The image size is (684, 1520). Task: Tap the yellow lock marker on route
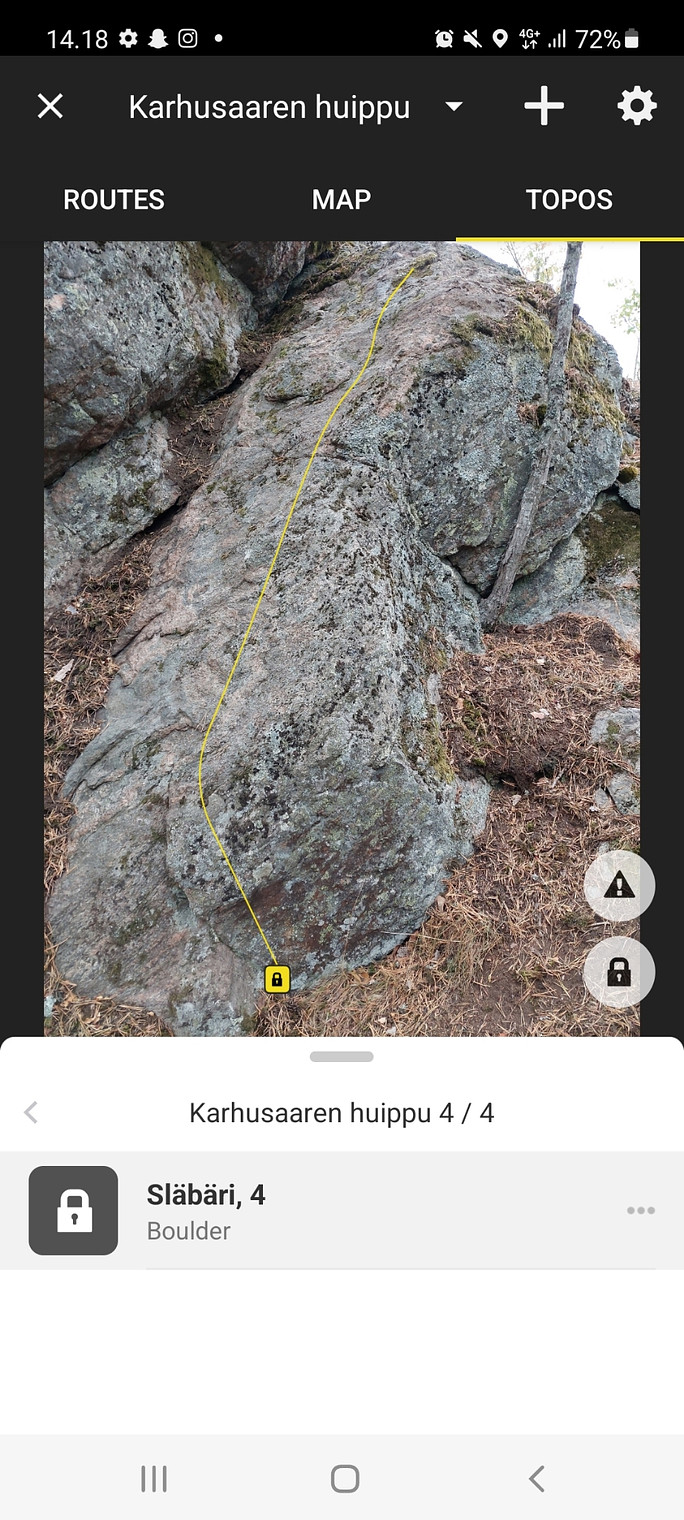click(x=277, y=979)
